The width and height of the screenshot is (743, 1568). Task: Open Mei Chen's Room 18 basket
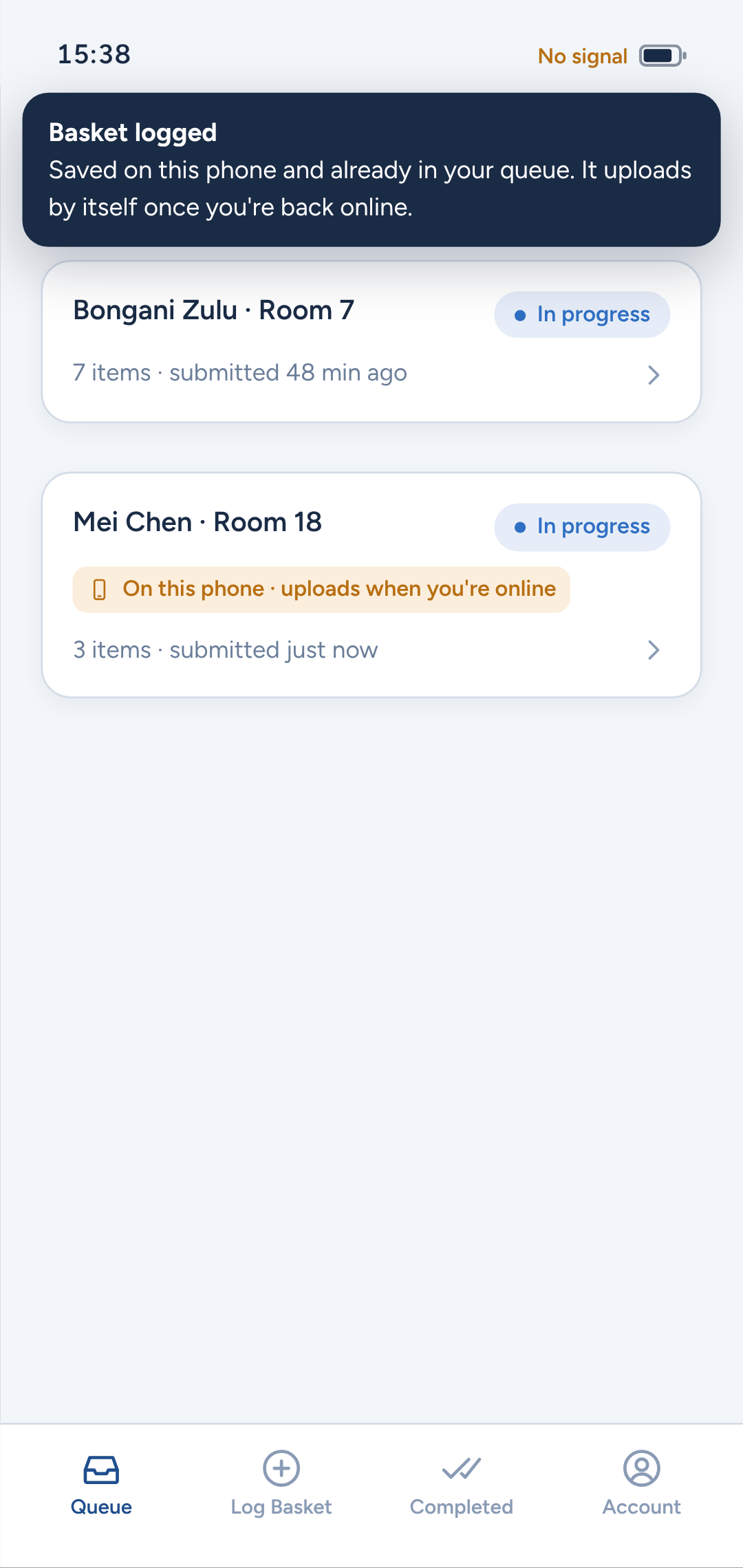point(371,585)
